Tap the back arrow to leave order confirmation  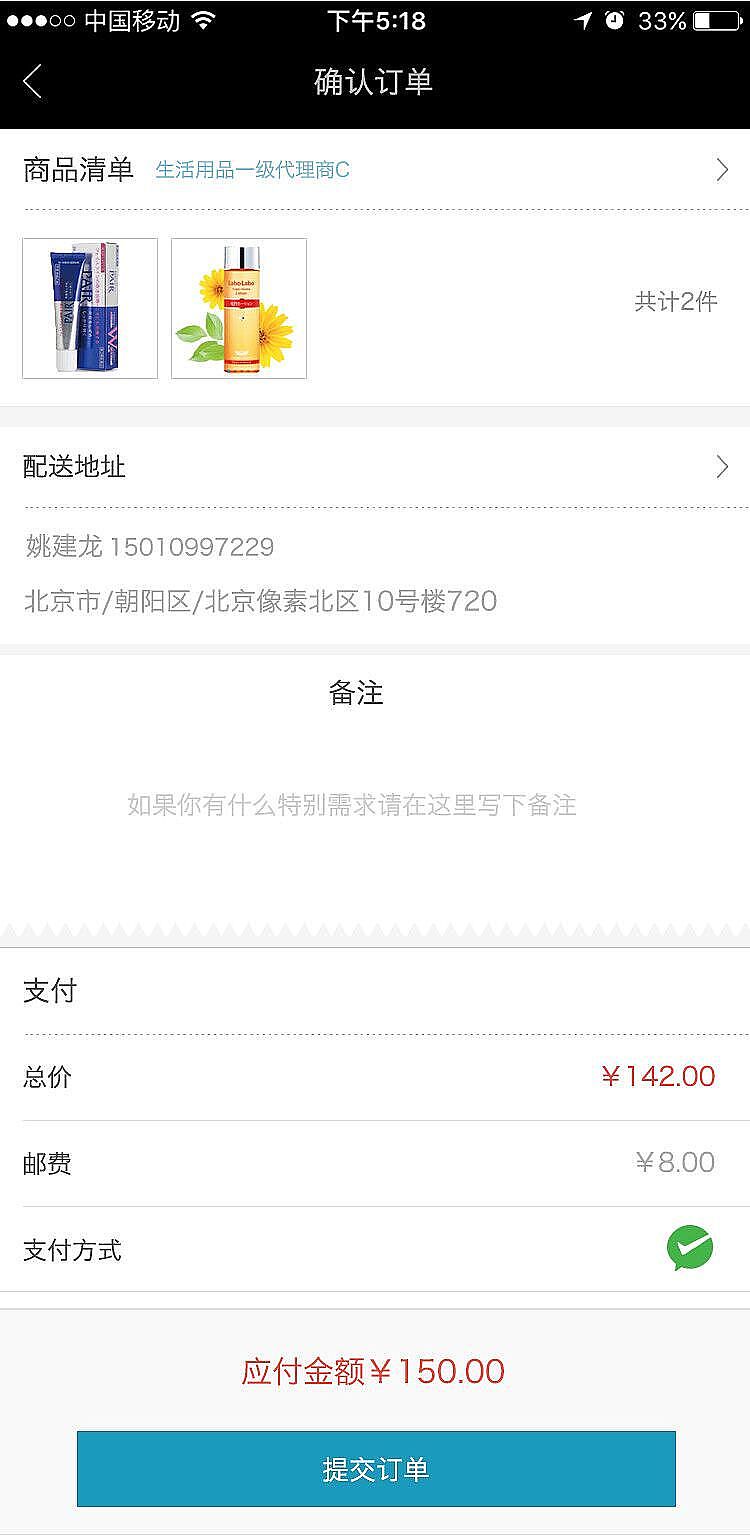(x=33, y=80)
